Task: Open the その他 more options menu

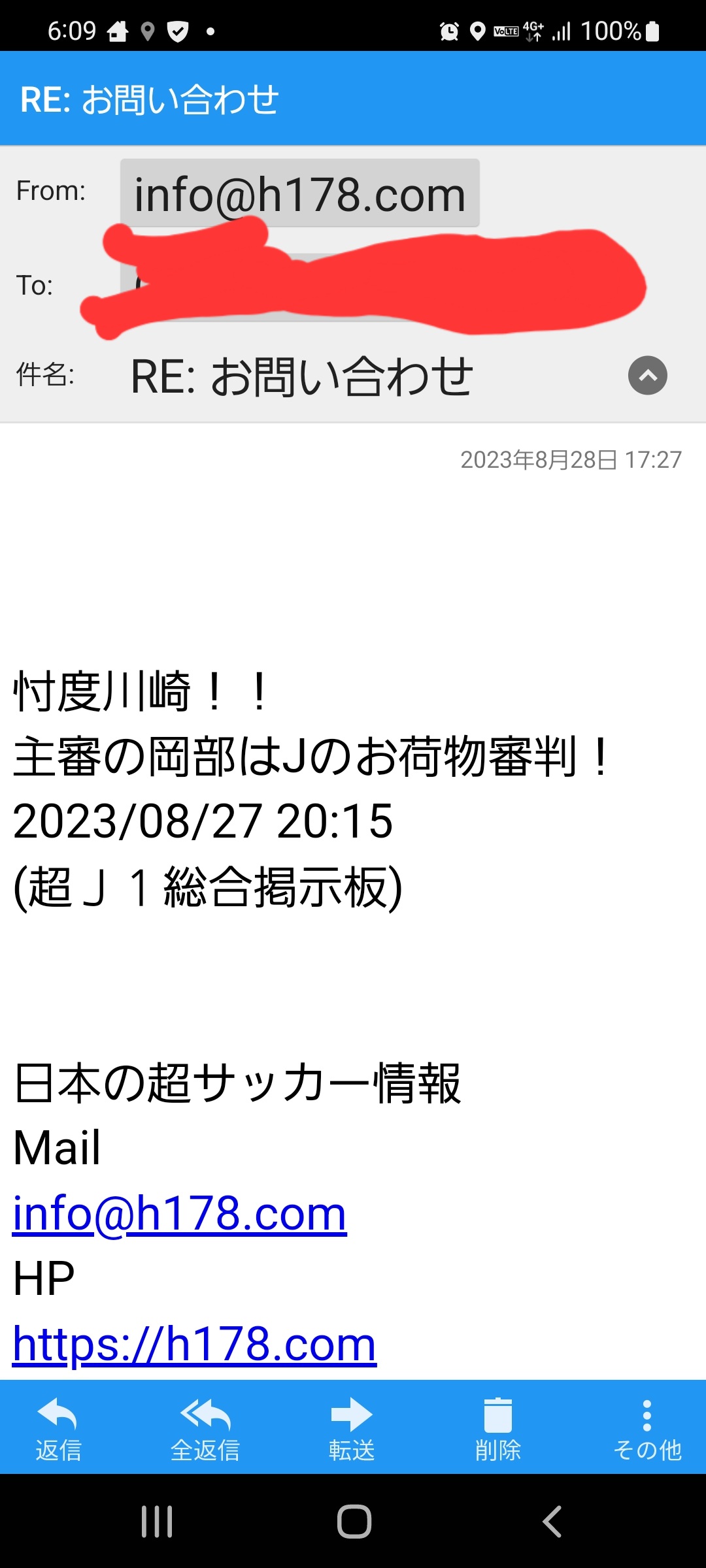Action: (647, 1429)
